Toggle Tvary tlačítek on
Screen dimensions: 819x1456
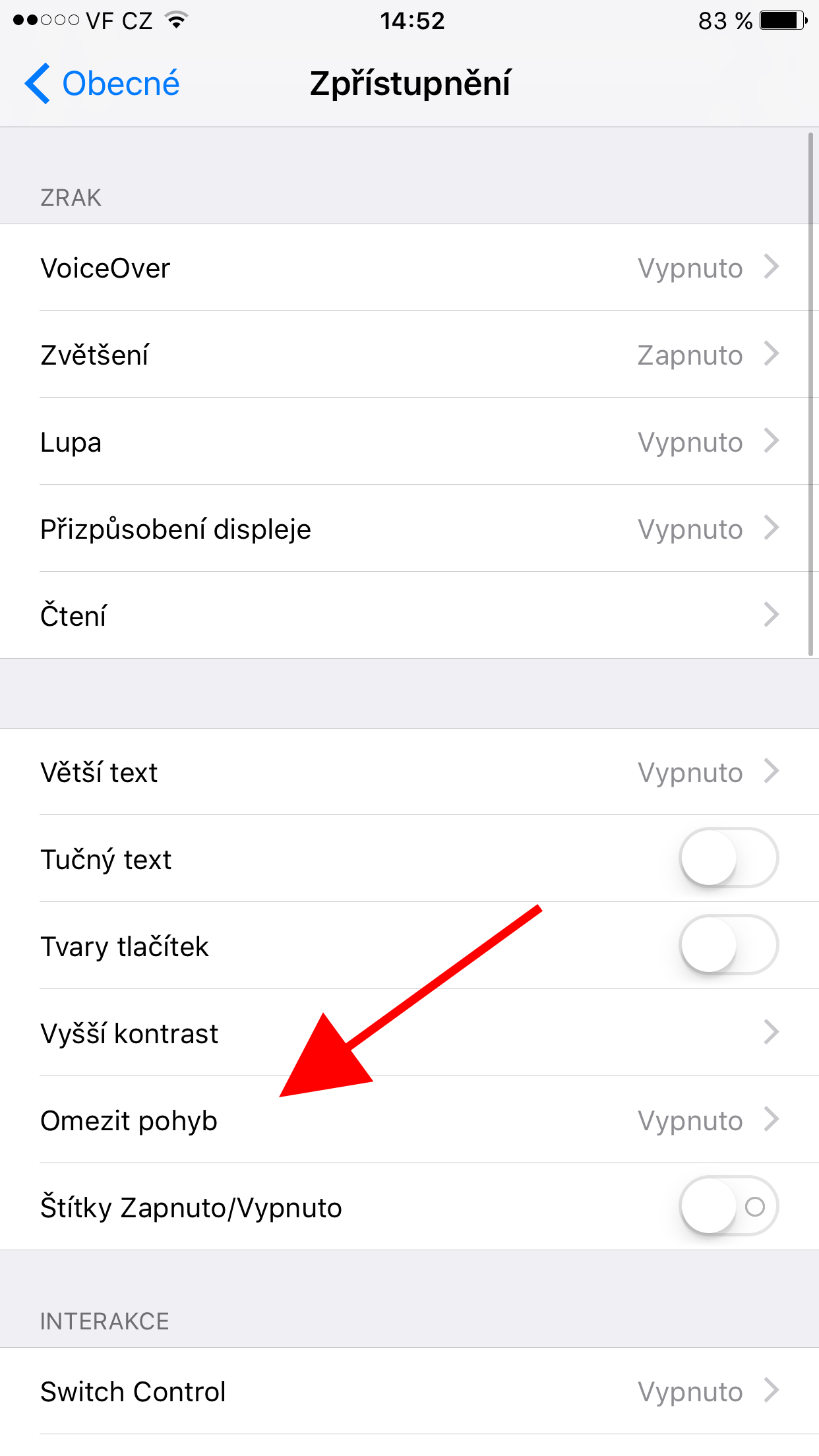tap(728, 946)
